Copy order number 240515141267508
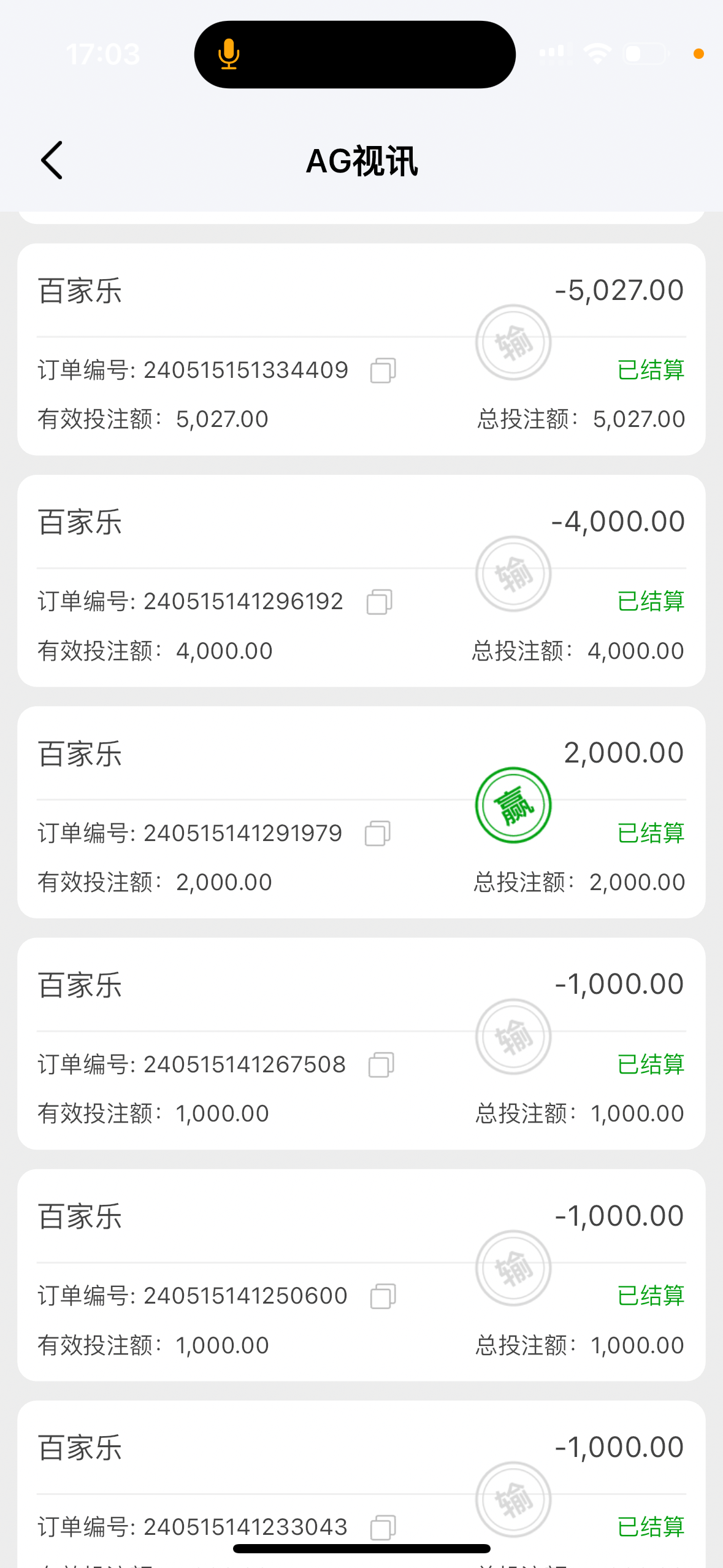723x1568 pixels. [x=380, y=1066]
